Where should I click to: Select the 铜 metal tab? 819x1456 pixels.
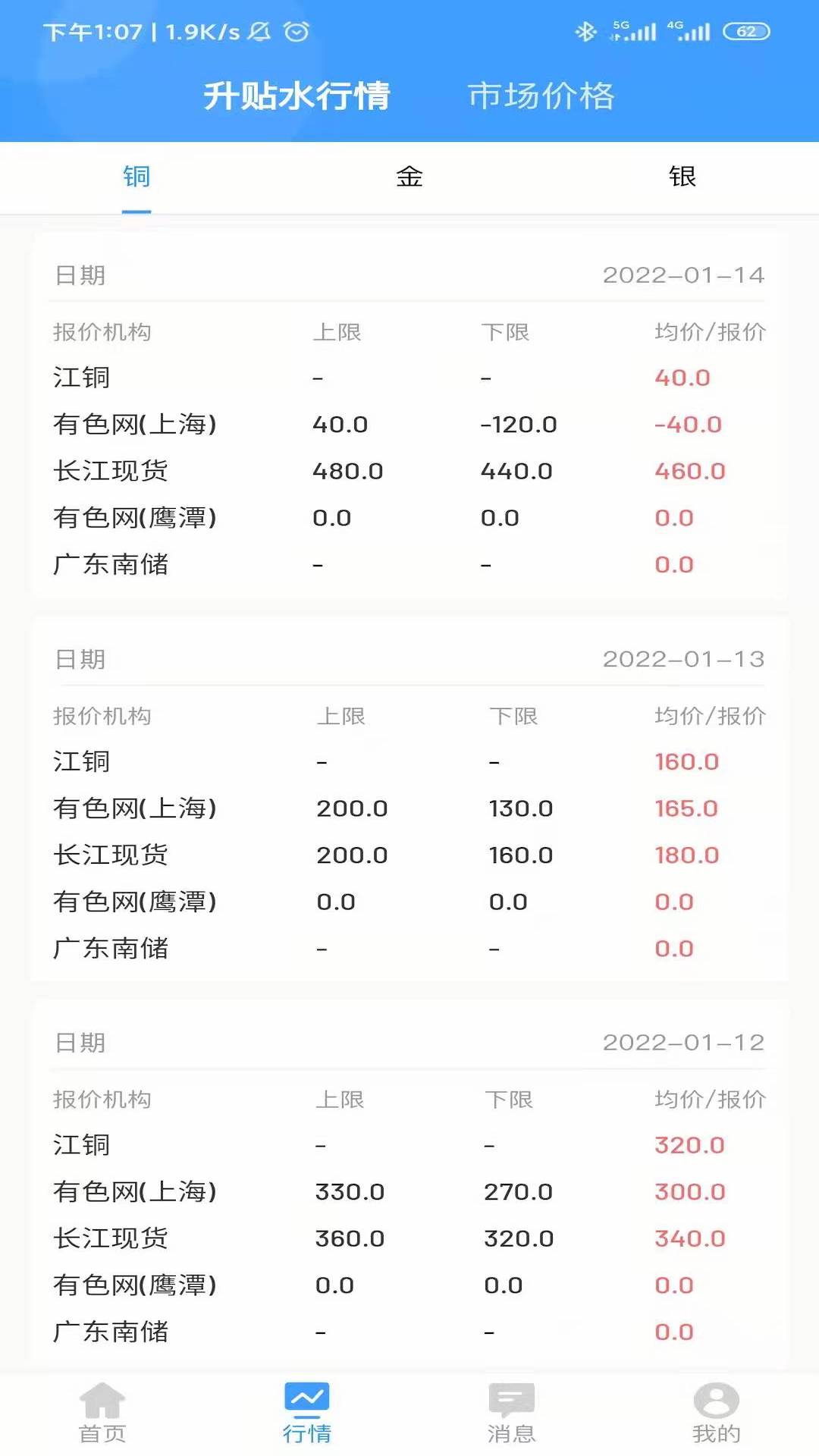click(136, 177)
